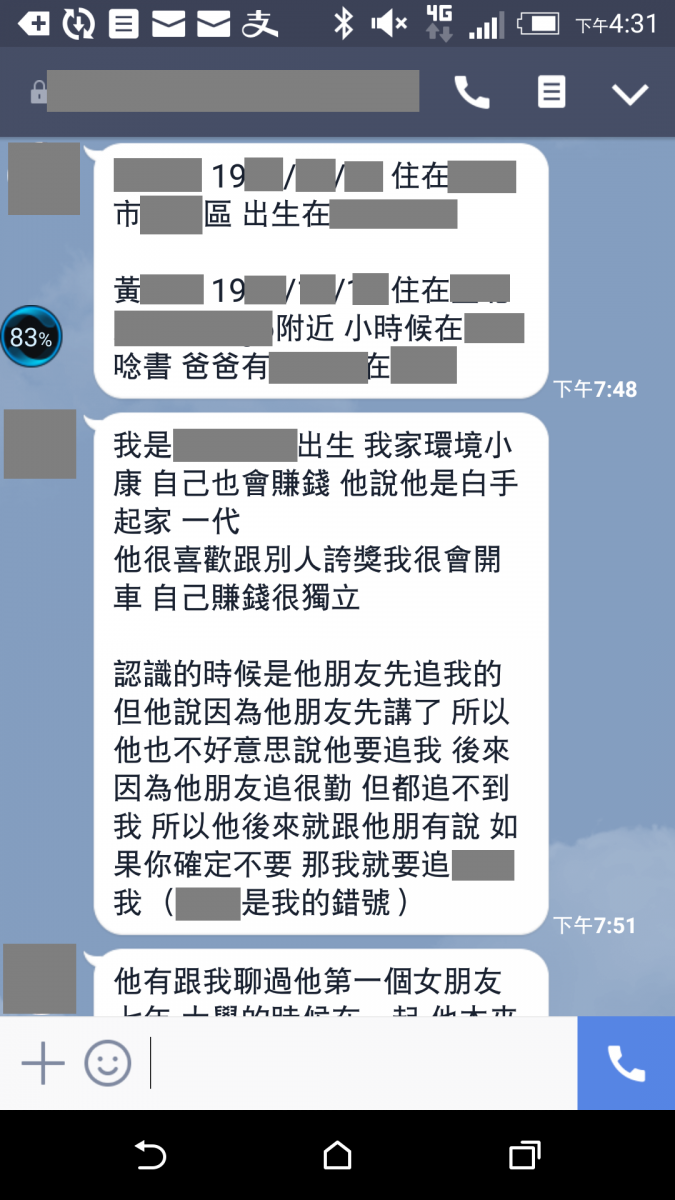Open the emoji sticker picker
675x1200 pixels.
point(108,1063)
